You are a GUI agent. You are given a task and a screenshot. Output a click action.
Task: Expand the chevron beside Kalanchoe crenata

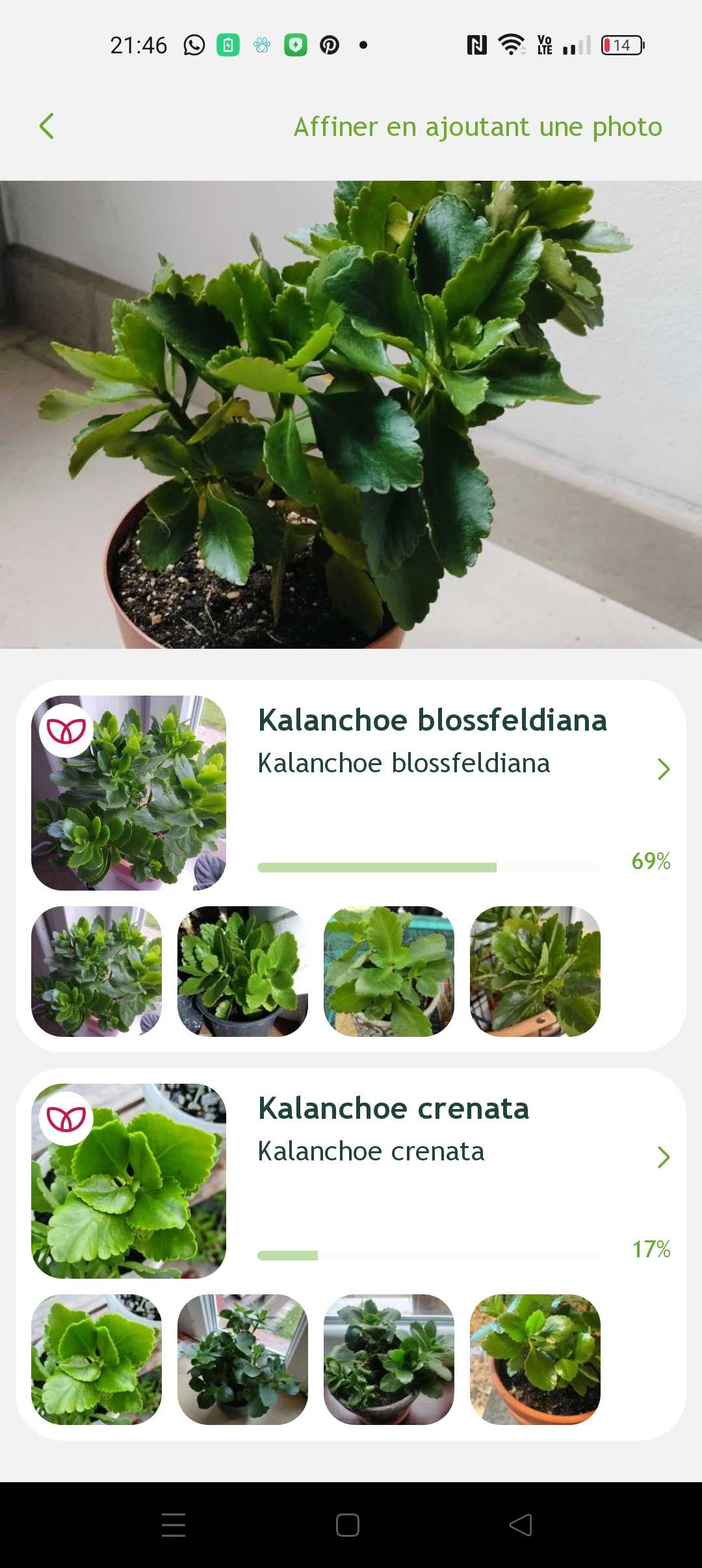(663, 1157)
